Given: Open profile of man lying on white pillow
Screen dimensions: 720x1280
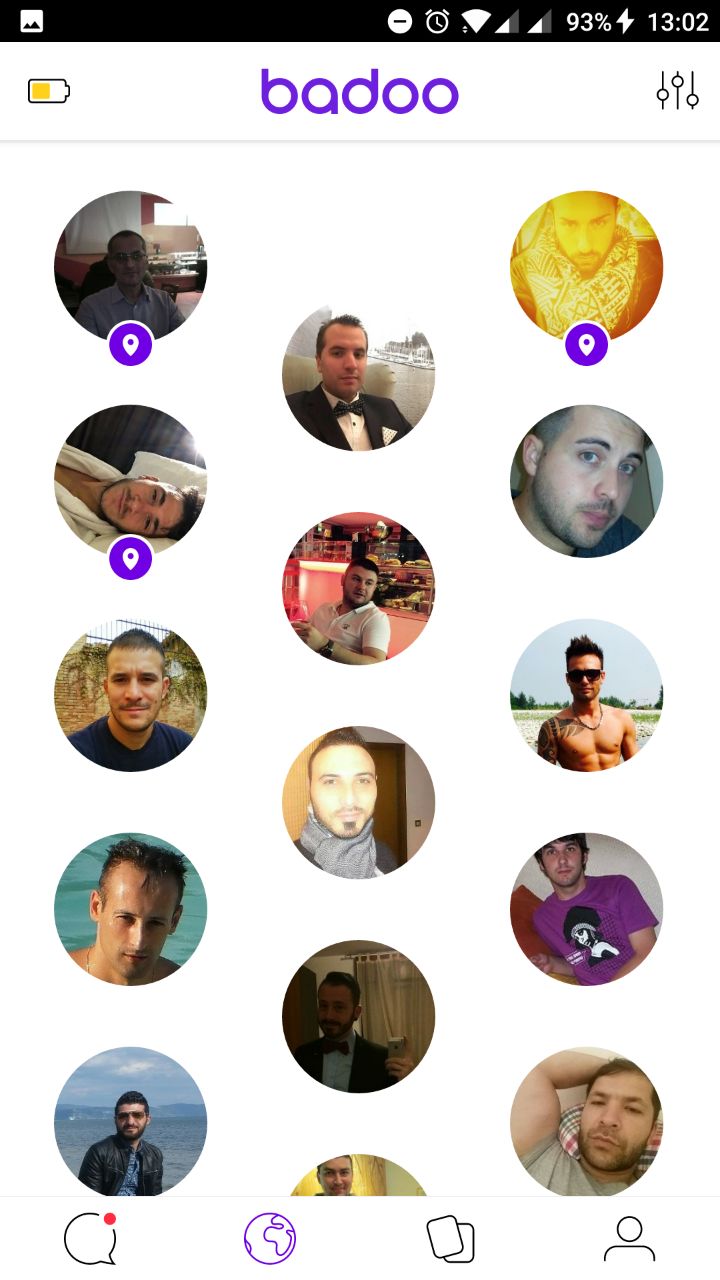Looking at the screenshot, I should [130, 478].
